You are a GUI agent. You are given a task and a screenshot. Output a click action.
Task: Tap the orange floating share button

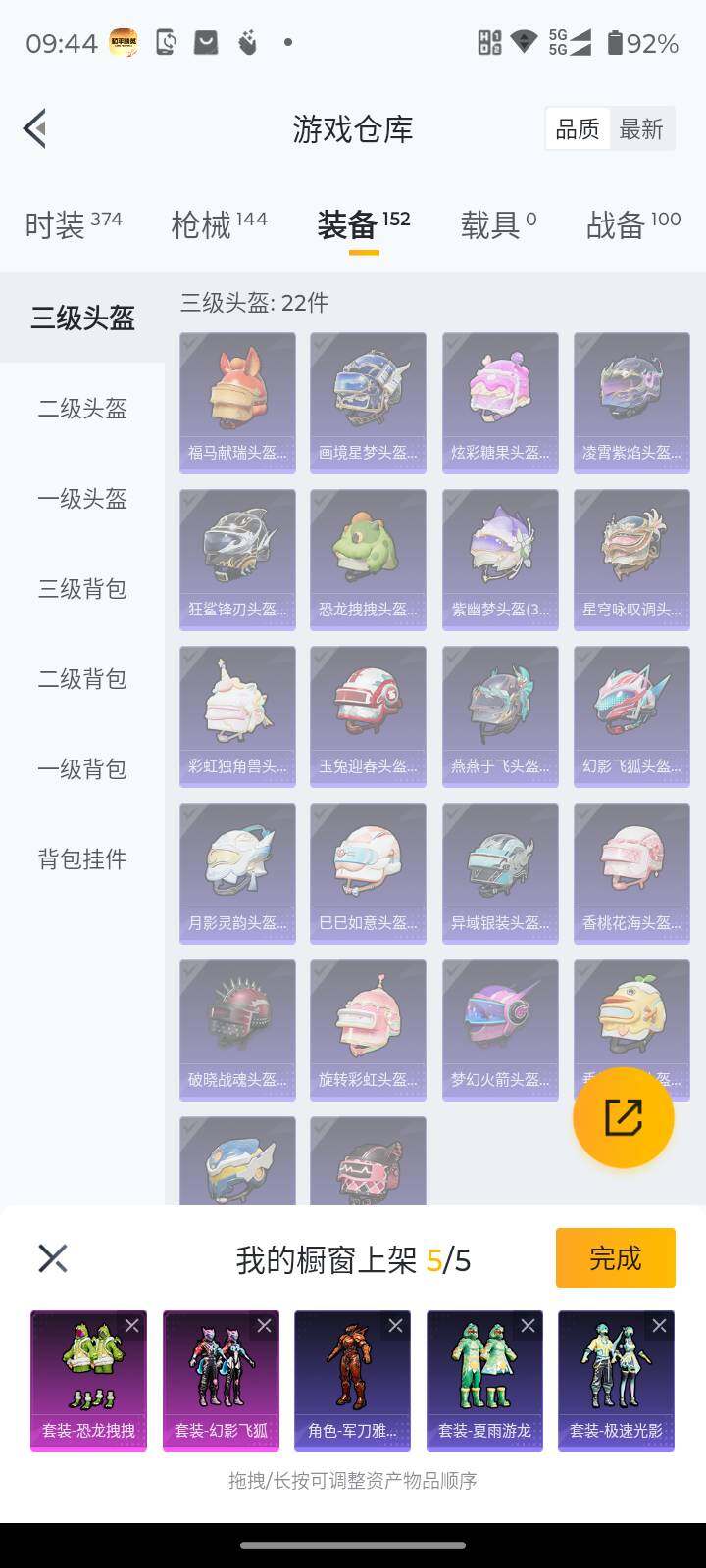[623, 1117]
